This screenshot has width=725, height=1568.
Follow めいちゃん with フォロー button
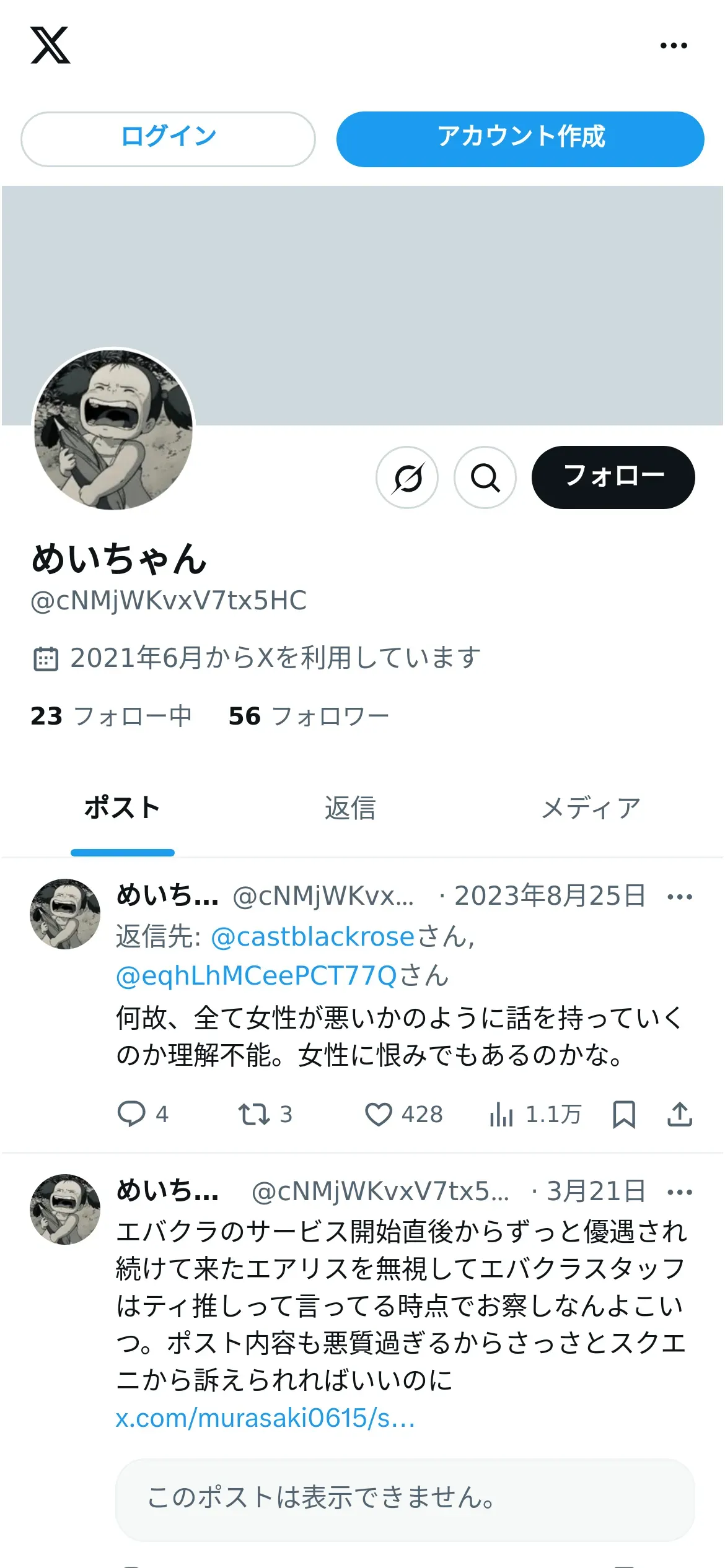(613, 477)
